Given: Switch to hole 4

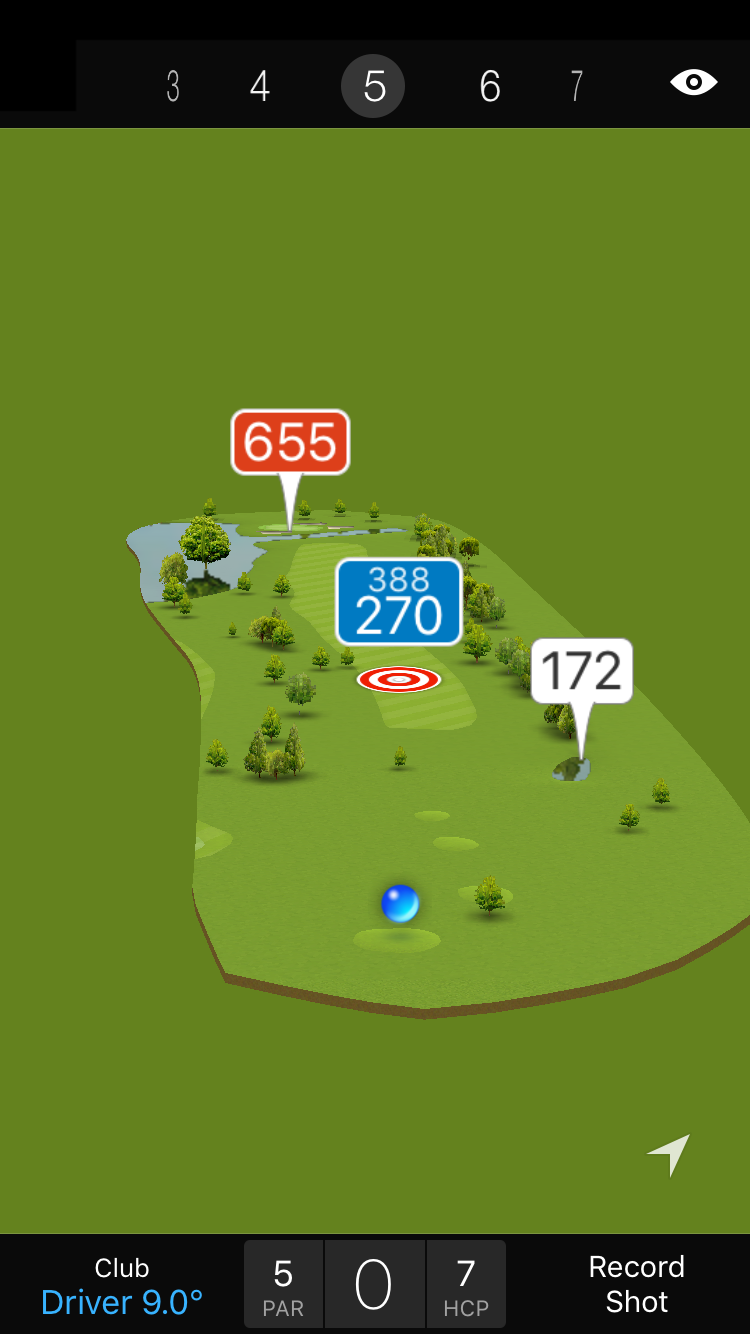Looking at the screenshot, I should pos(260,87).
